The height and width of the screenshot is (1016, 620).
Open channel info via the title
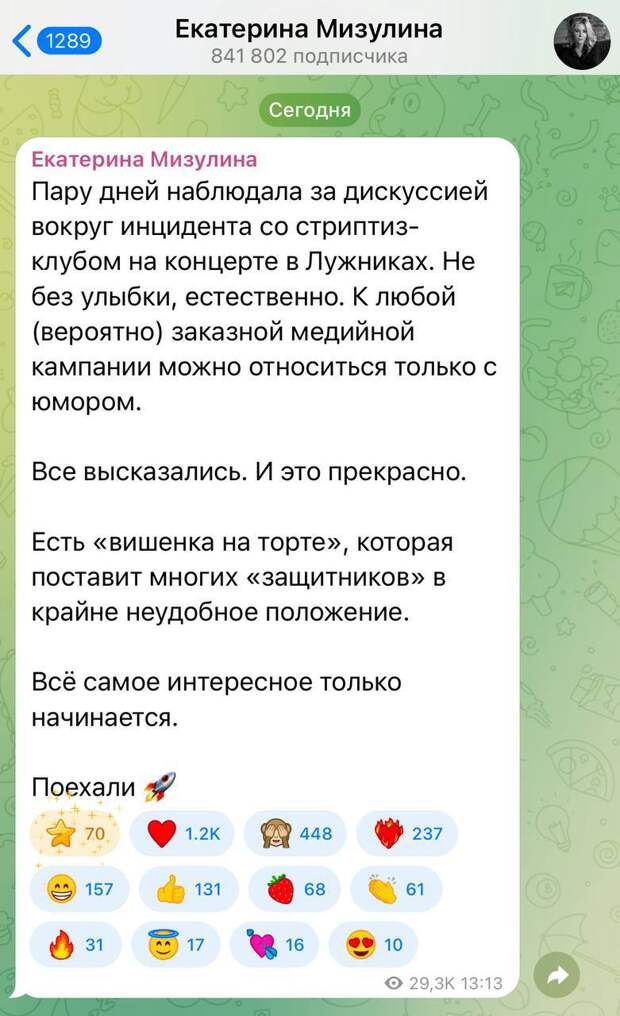pos(309,40)
